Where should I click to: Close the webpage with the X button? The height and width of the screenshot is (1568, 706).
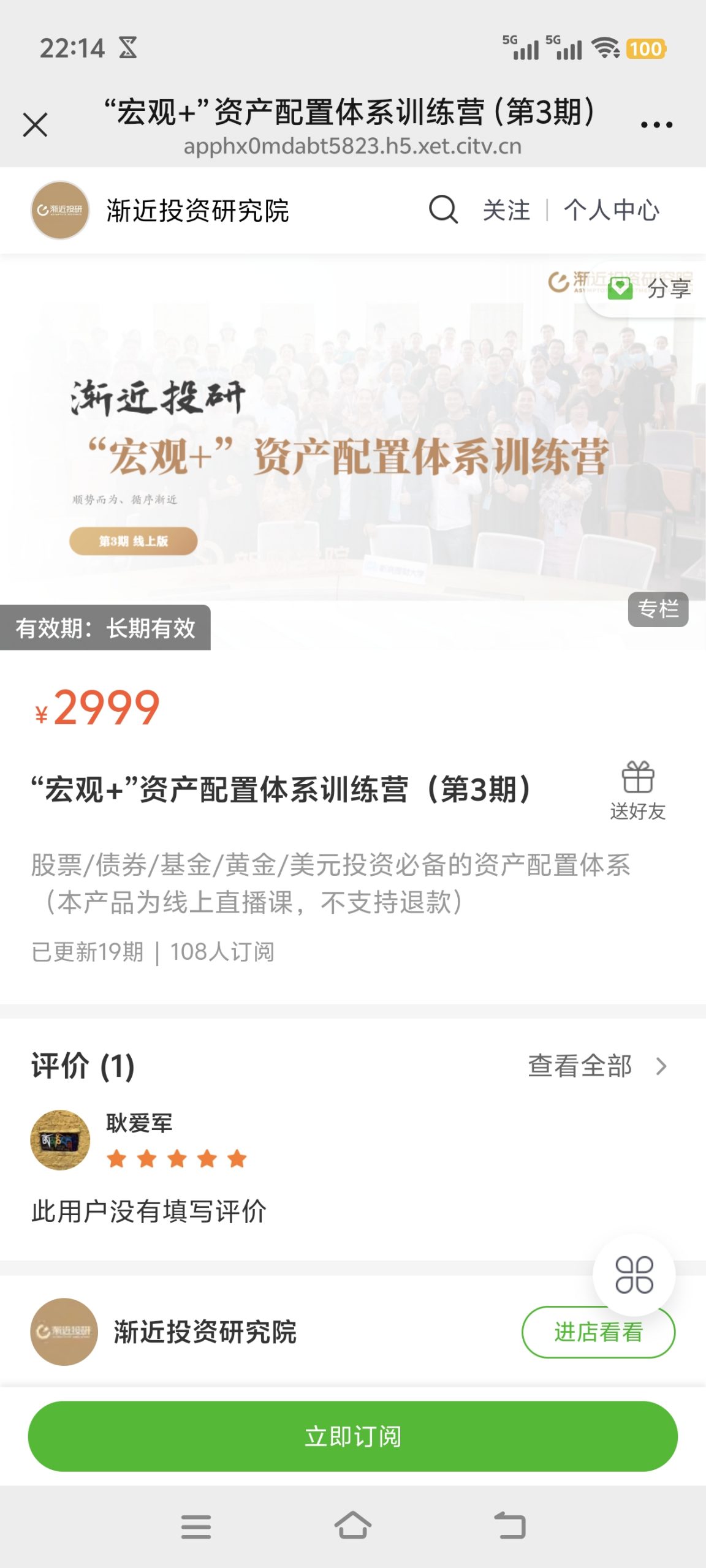coord(35,125)
